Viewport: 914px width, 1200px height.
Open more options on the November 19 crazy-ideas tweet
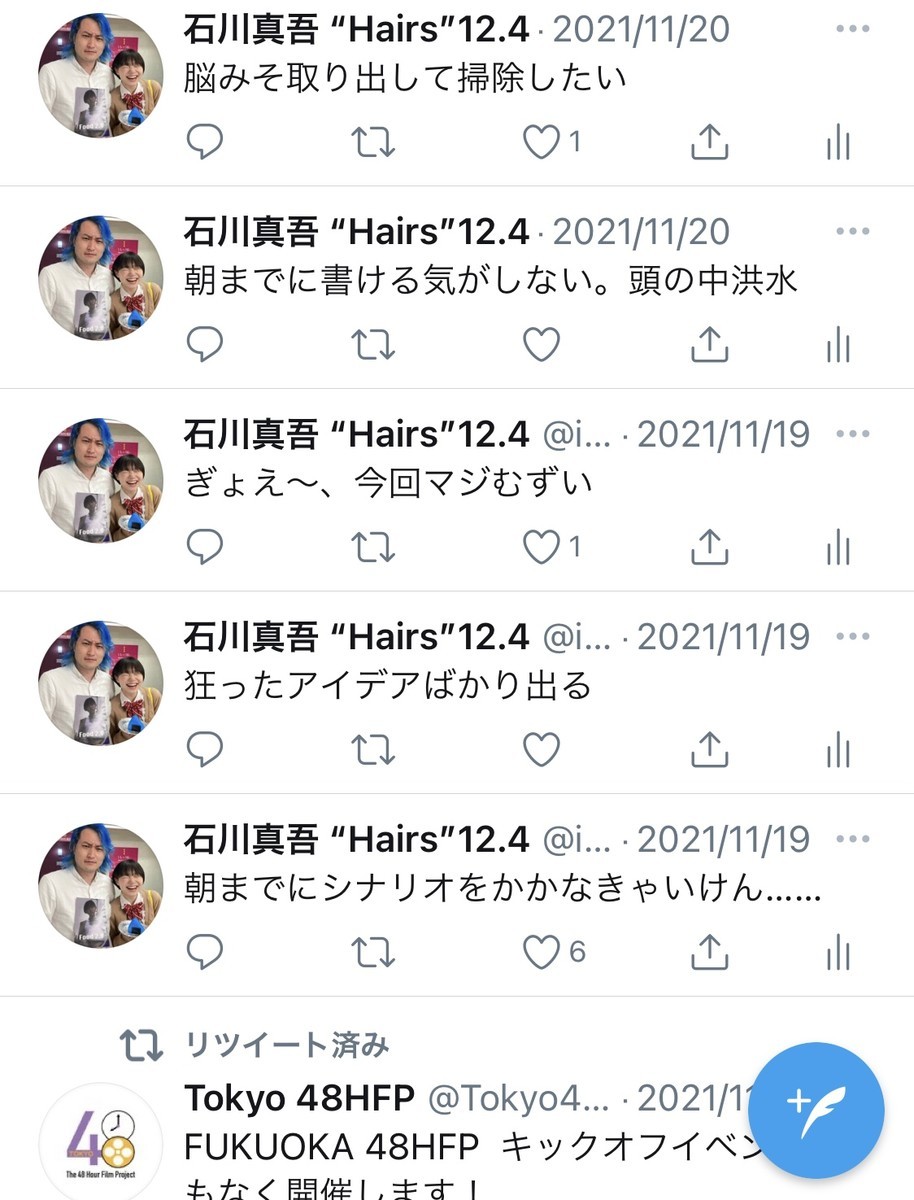[x=852, y=636]
